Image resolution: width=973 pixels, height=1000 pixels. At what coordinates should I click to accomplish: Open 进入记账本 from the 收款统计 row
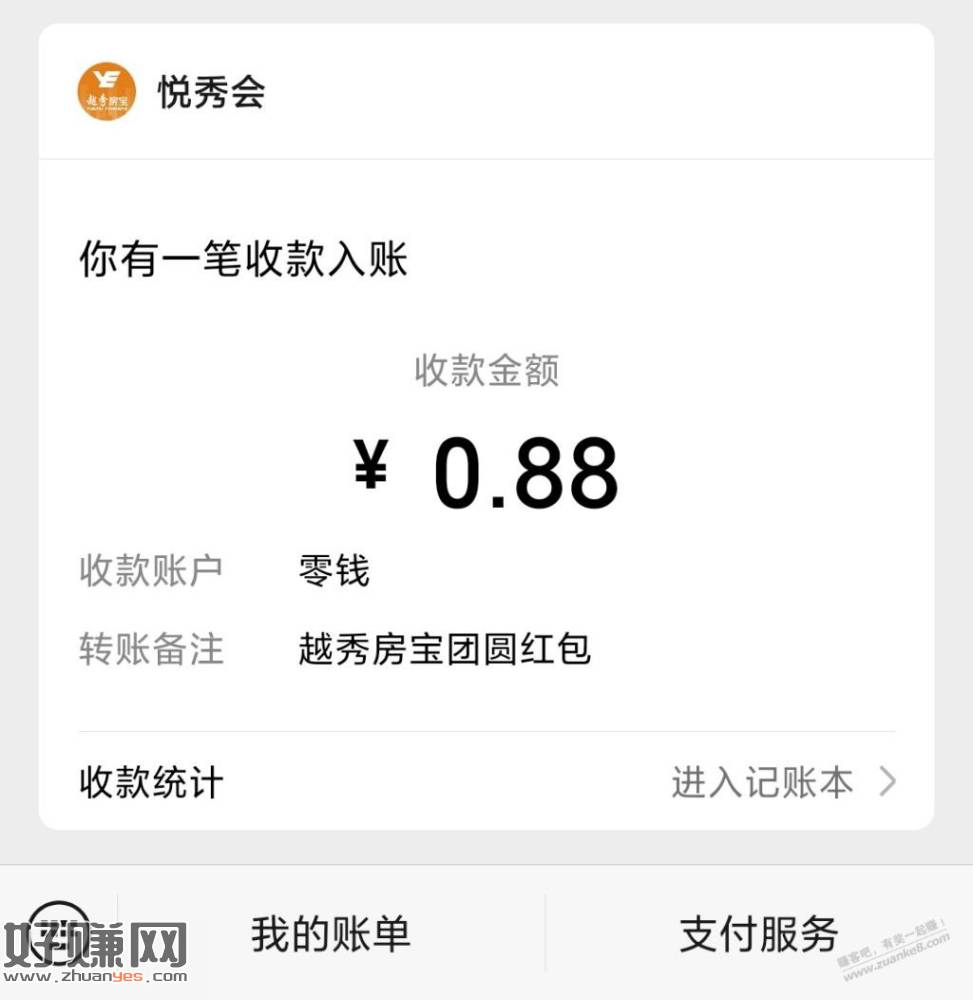pos(782,782)
